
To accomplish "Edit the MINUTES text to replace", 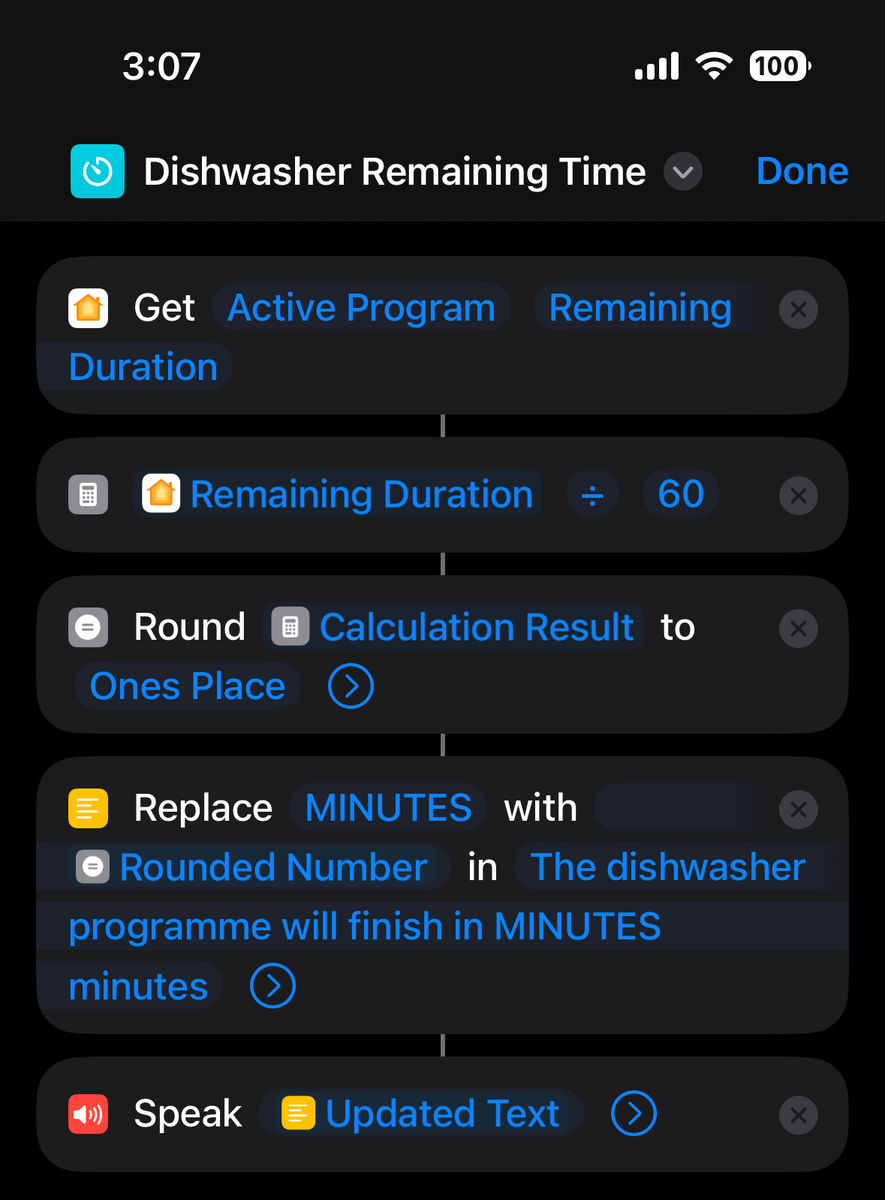I will tap(388, 808).
